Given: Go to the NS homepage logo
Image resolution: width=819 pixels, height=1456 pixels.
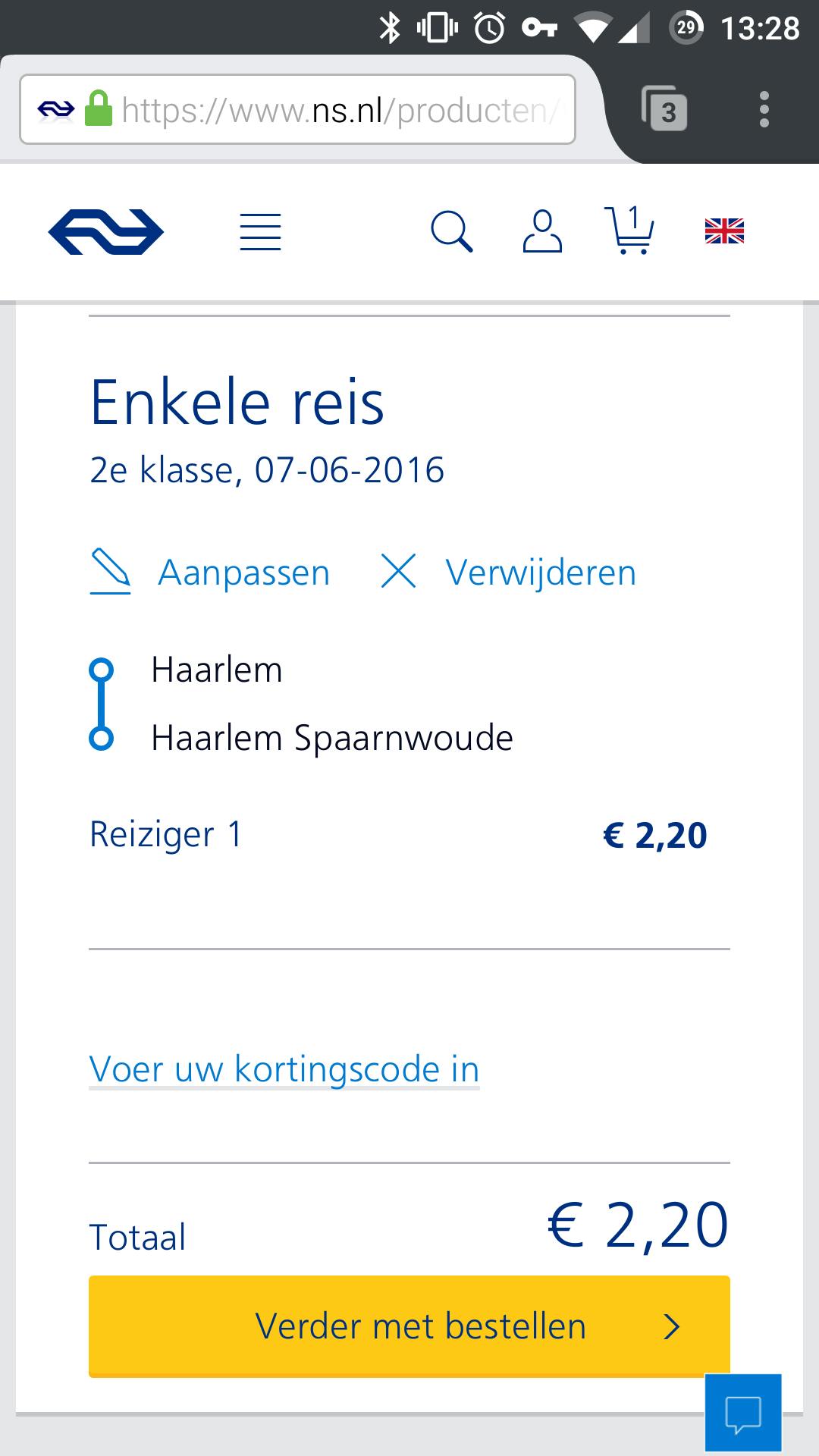Looking at the screenshot, I should (x=106, y=232).
